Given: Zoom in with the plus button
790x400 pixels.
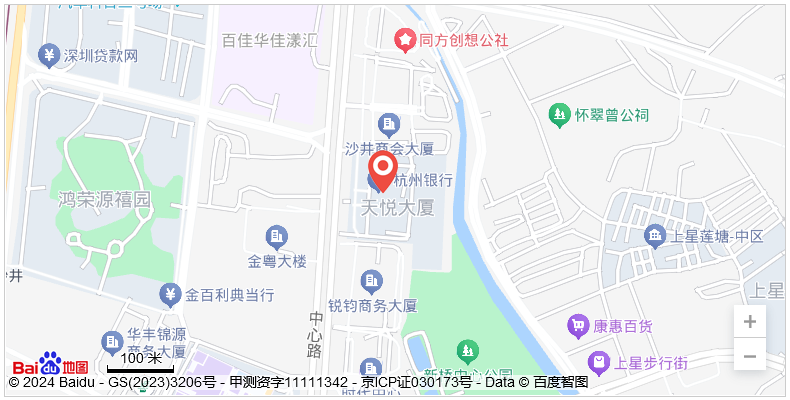Looking at the screenshot, I should click(749, 322).
